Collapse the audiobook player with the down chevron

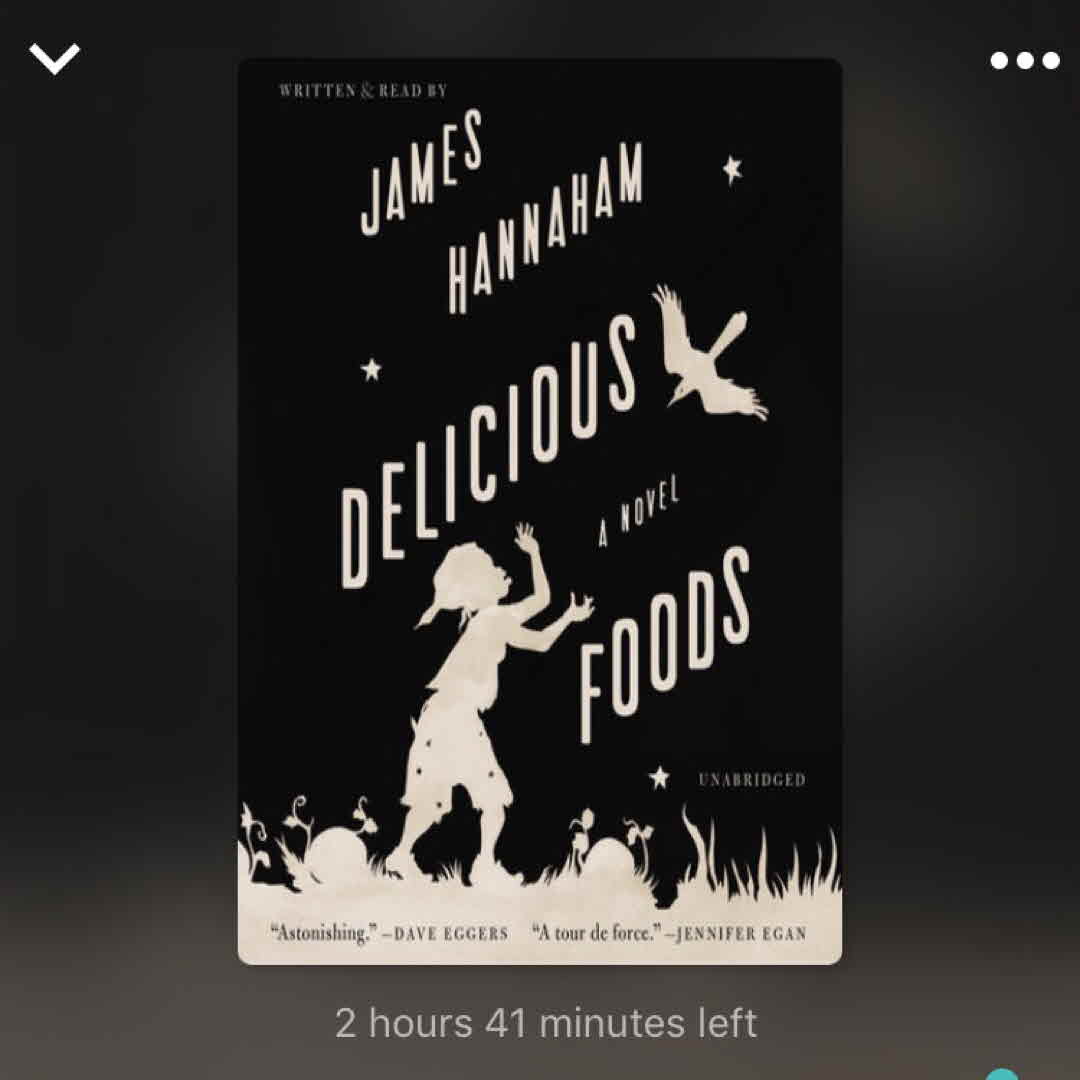click(x=54, y=59)
